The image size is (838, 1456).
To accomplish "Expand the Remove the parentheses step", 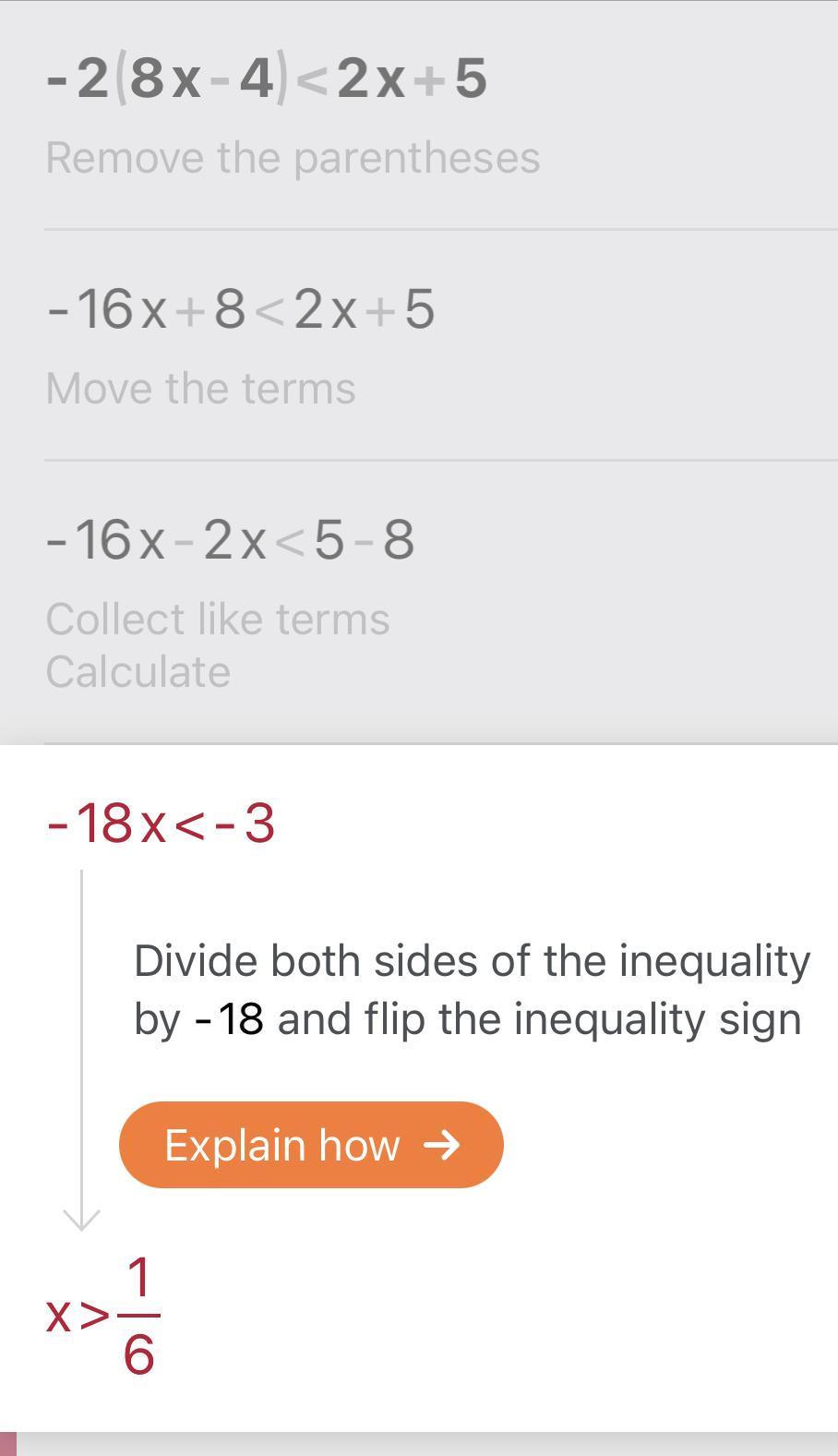I will 293,158.
